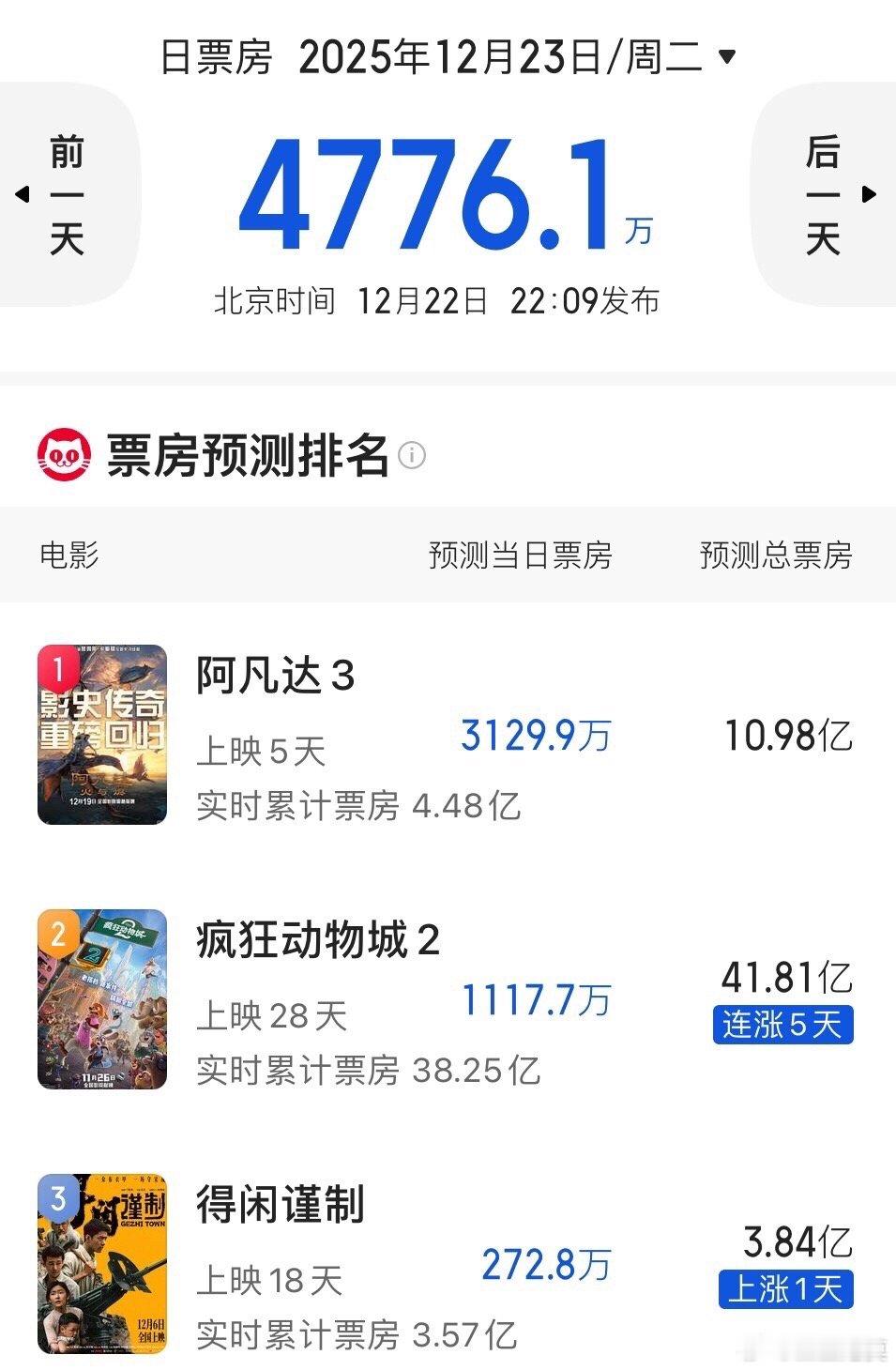896x1370 pixels.
Task: Go to the previous day via 前一天
Action: click(x=68, y=194)
